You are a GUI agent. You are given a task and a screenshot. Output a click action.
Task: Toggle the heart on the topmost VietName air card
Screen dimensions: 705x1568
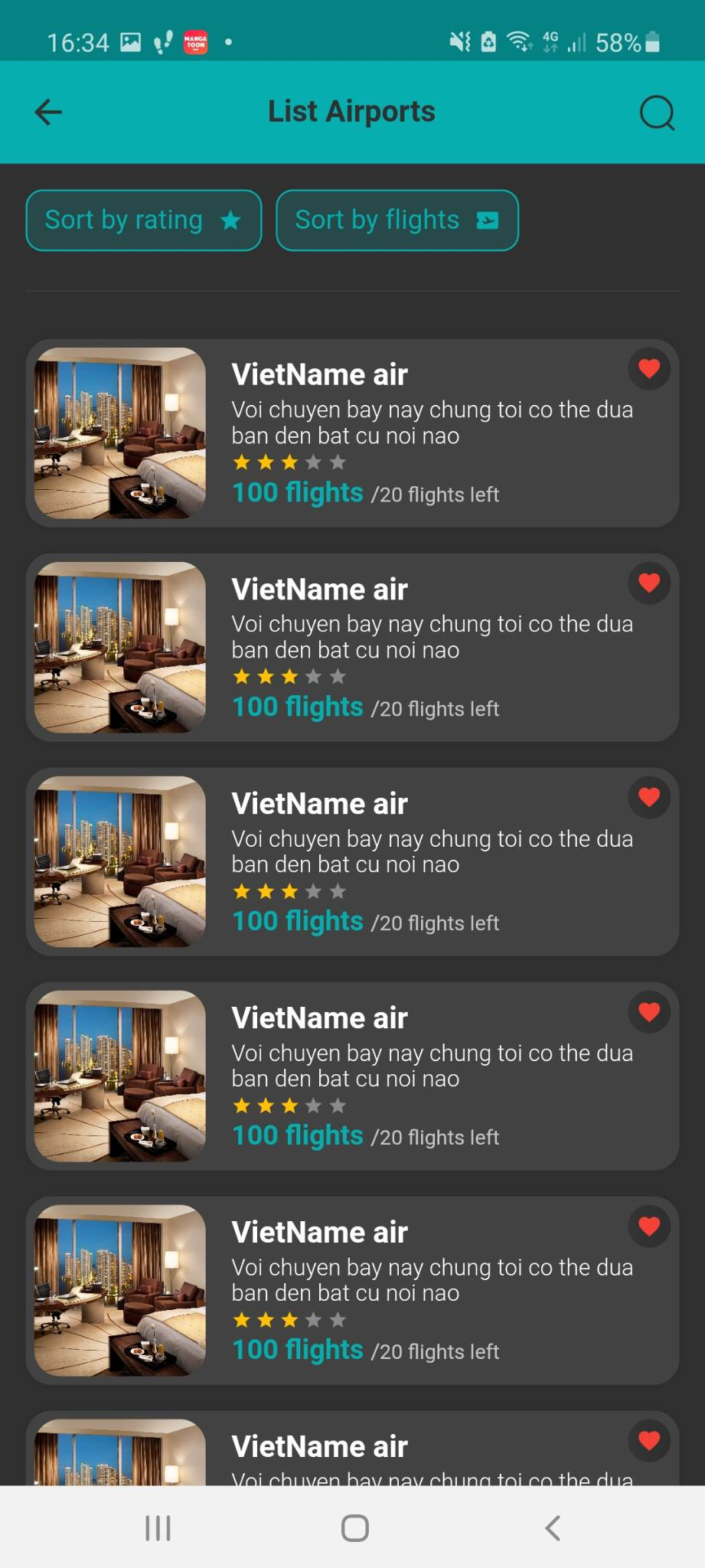pyautogui.click(x=649, y=369)
